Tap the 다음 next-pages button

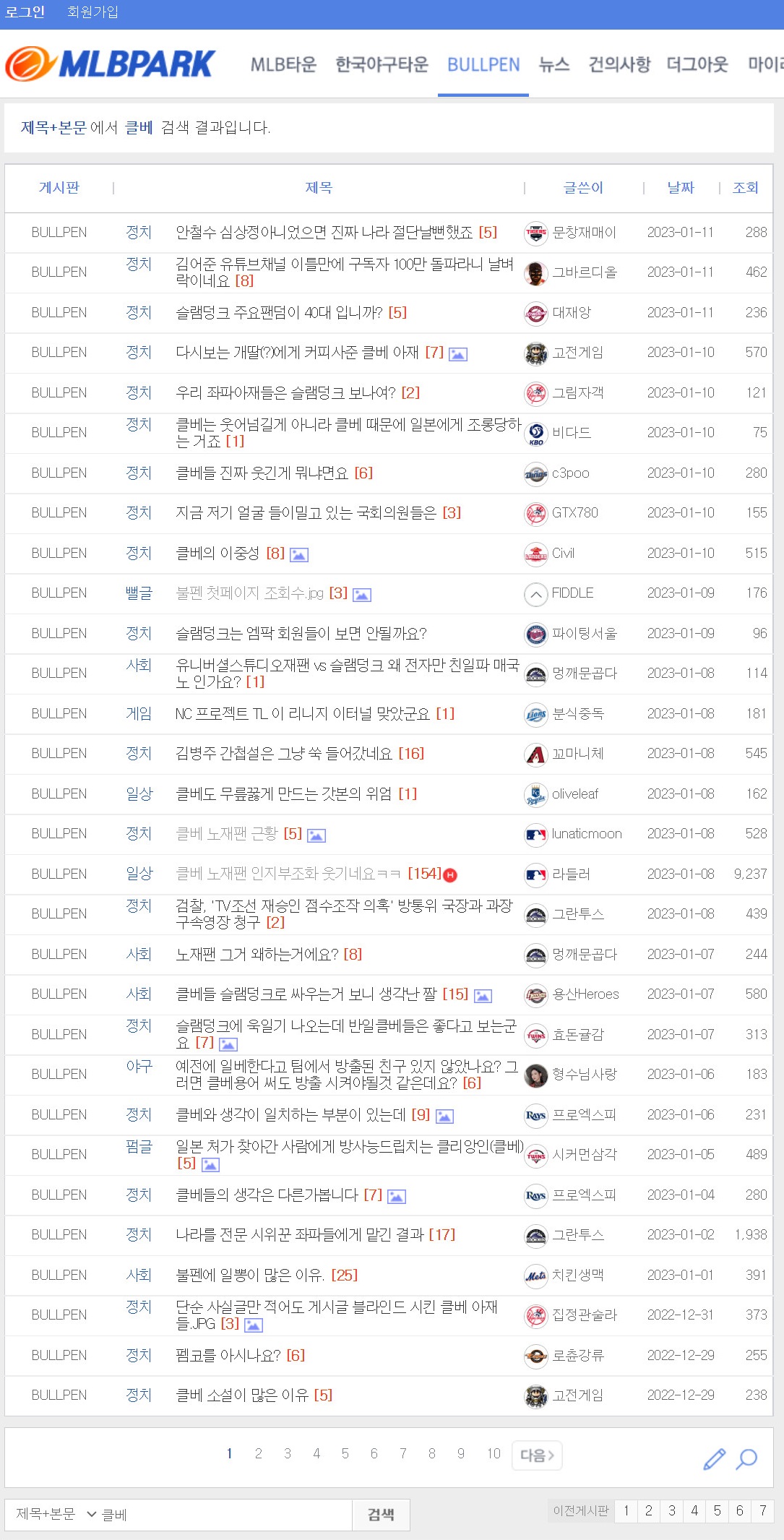pyautogui.click(x=537, y=1455)
